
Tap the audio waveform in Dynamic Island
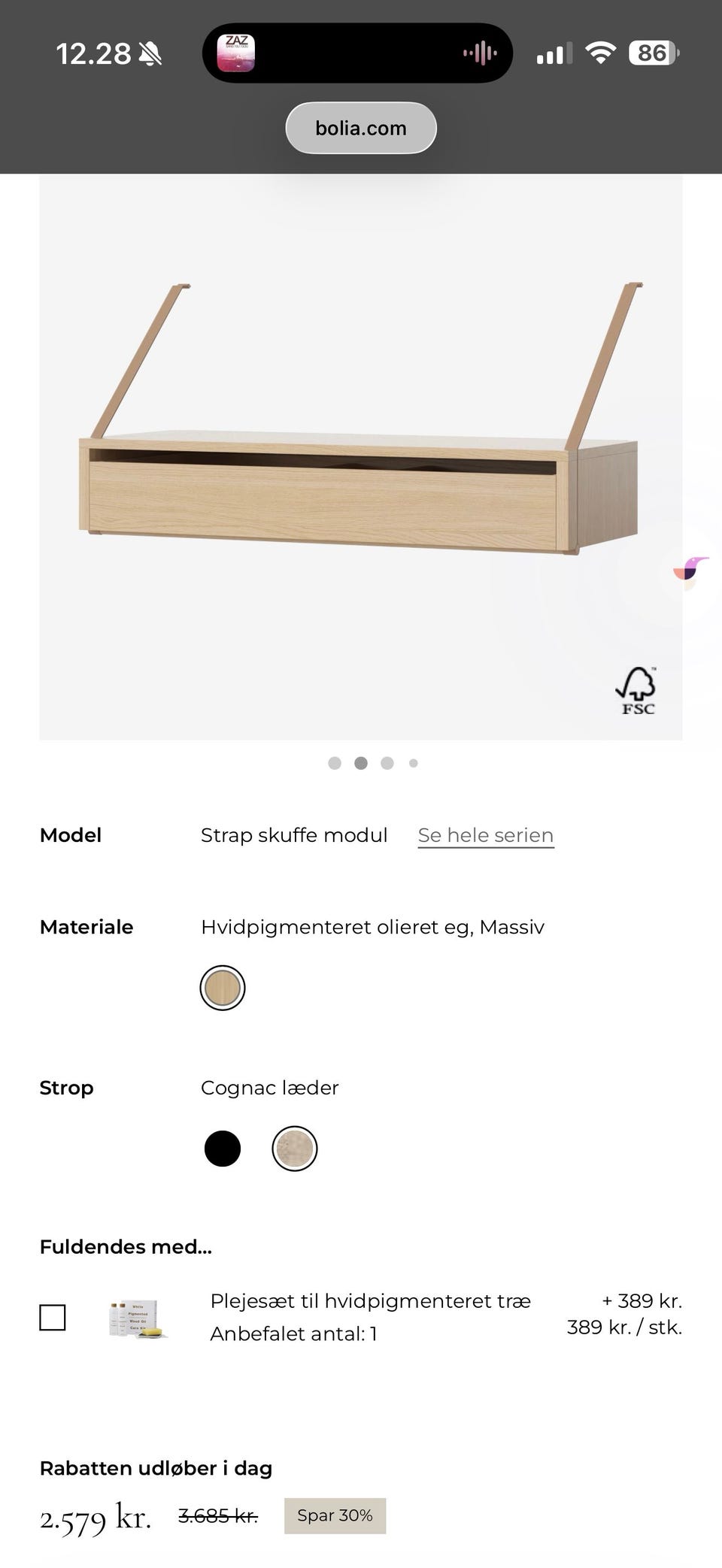[x=481, y=53]
